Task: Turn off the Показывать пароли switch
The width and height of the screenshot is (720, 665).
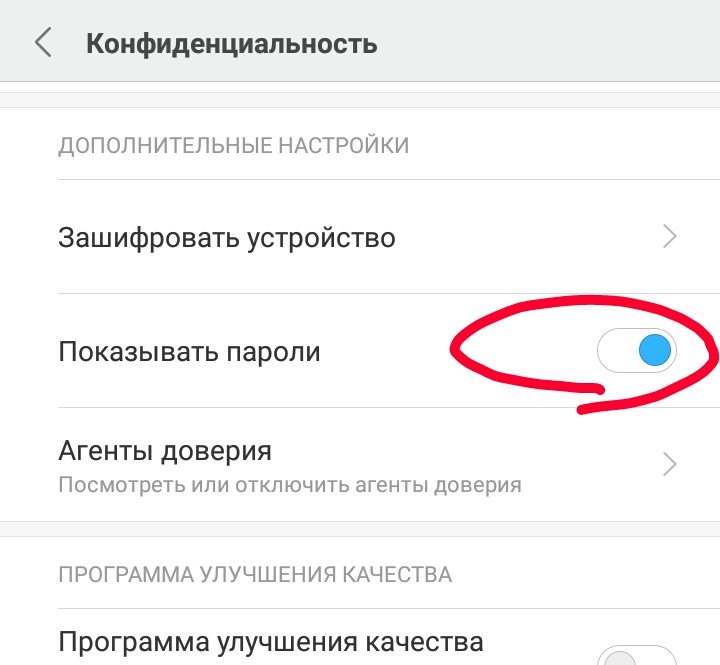Action: 637,351
